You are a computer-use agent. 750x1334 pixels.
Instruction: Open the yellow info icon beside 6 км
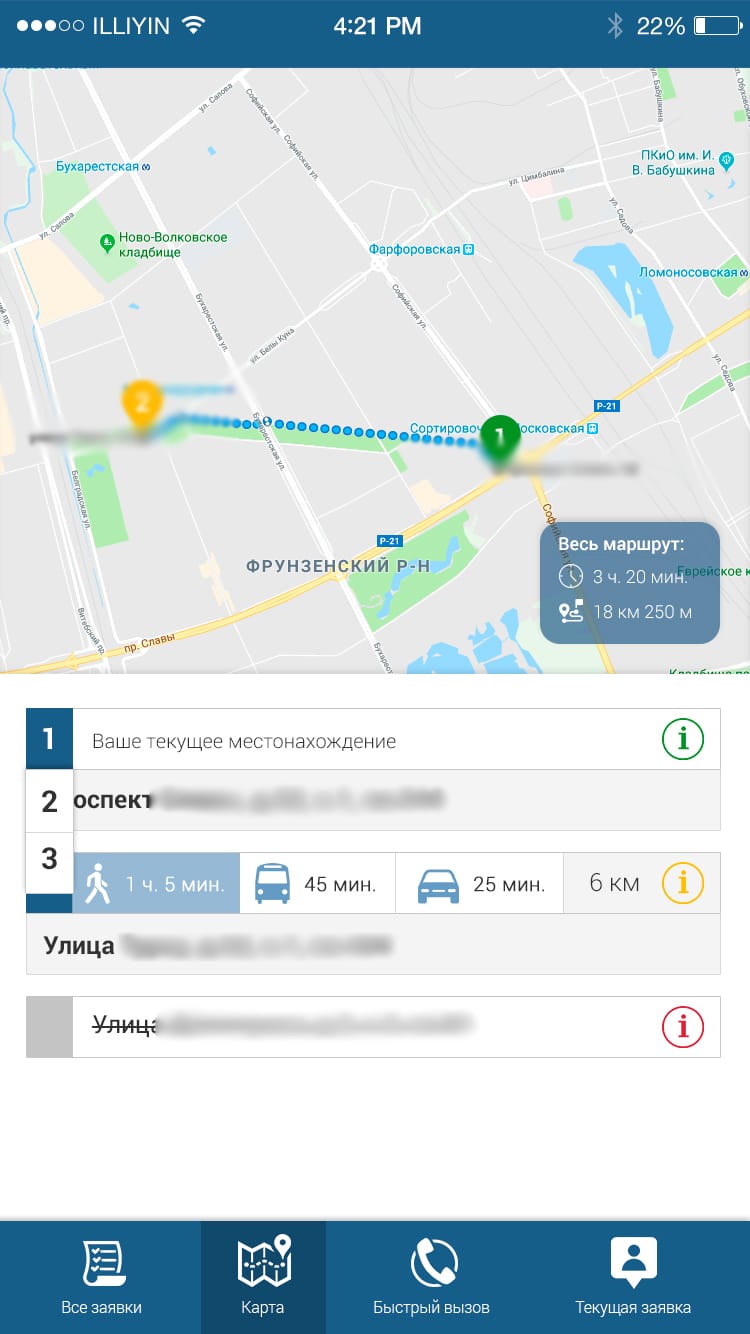click(683, 883)
